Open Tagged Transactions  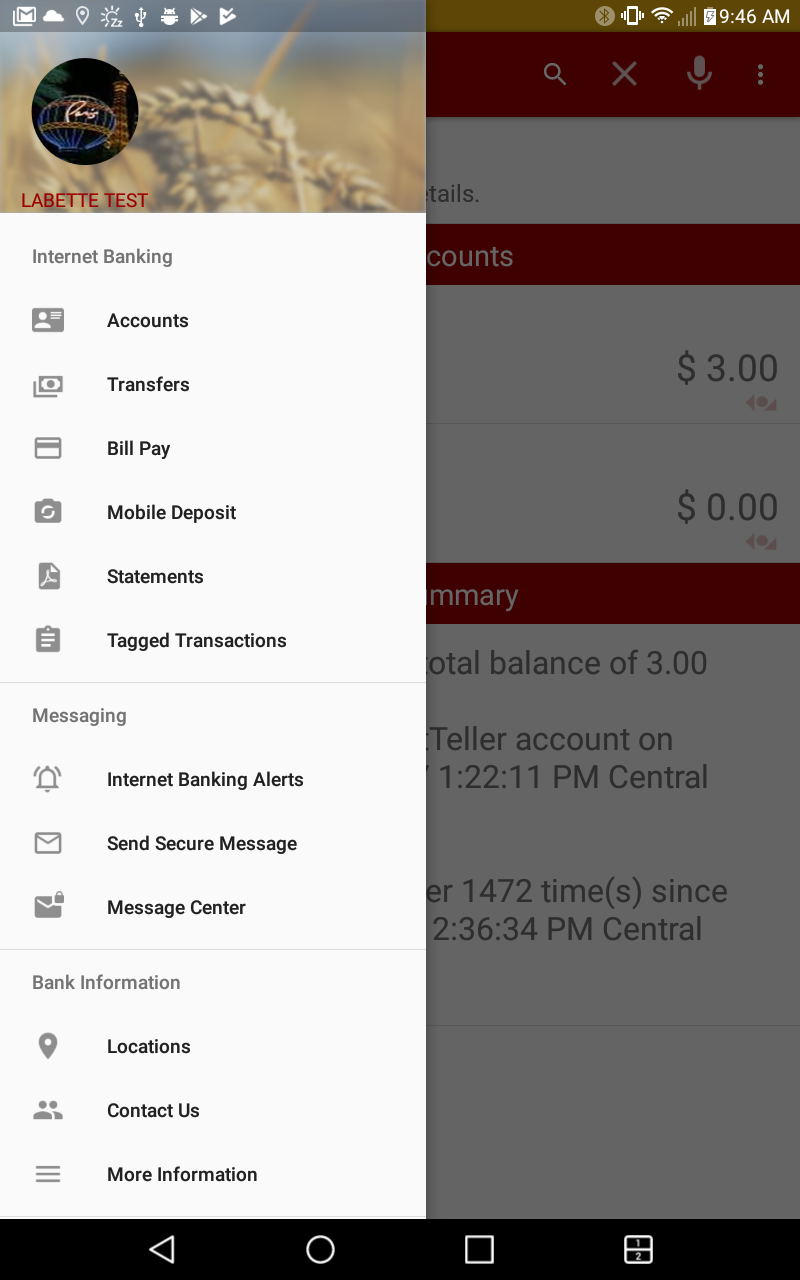click(x=196, y=640)
